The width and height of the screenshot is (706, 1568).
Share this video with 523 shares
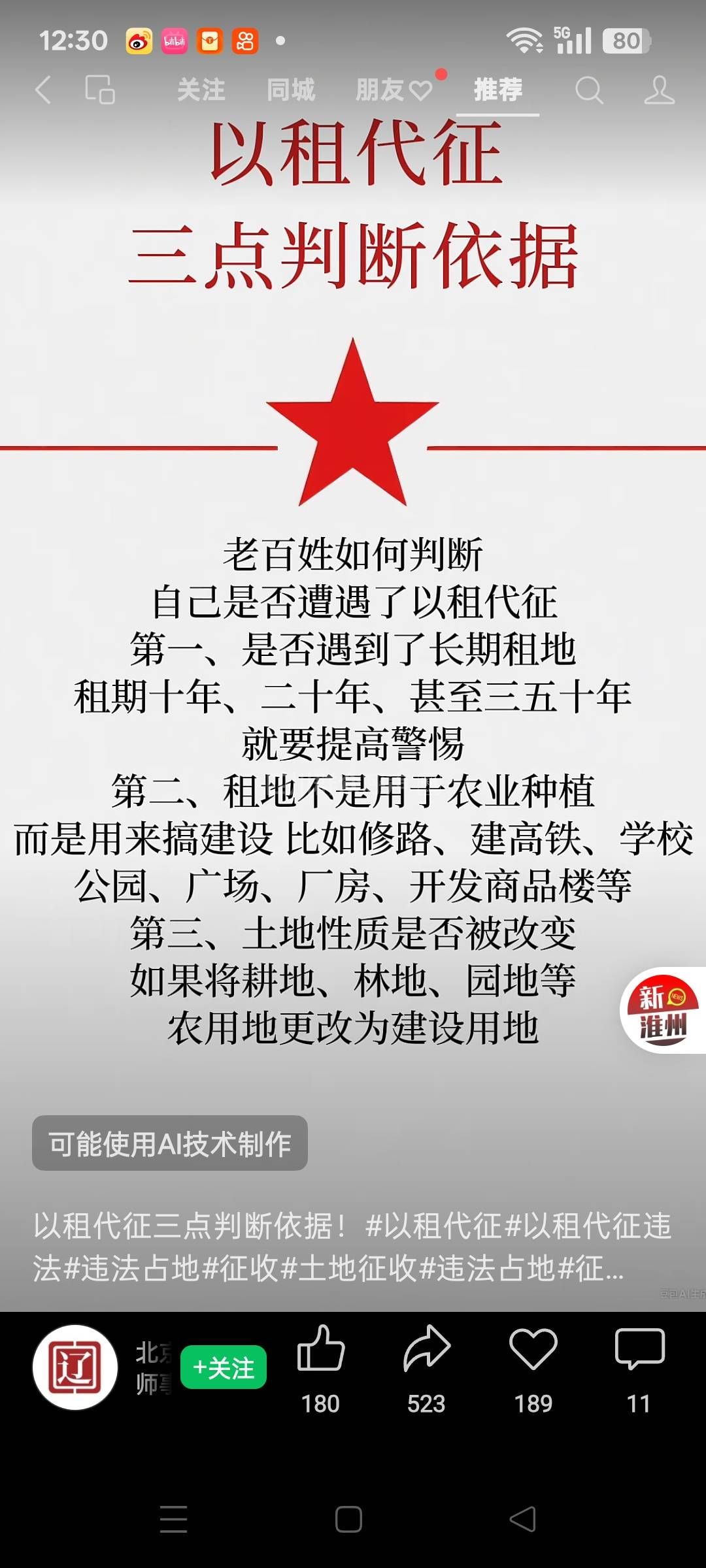click(426, 1350)
